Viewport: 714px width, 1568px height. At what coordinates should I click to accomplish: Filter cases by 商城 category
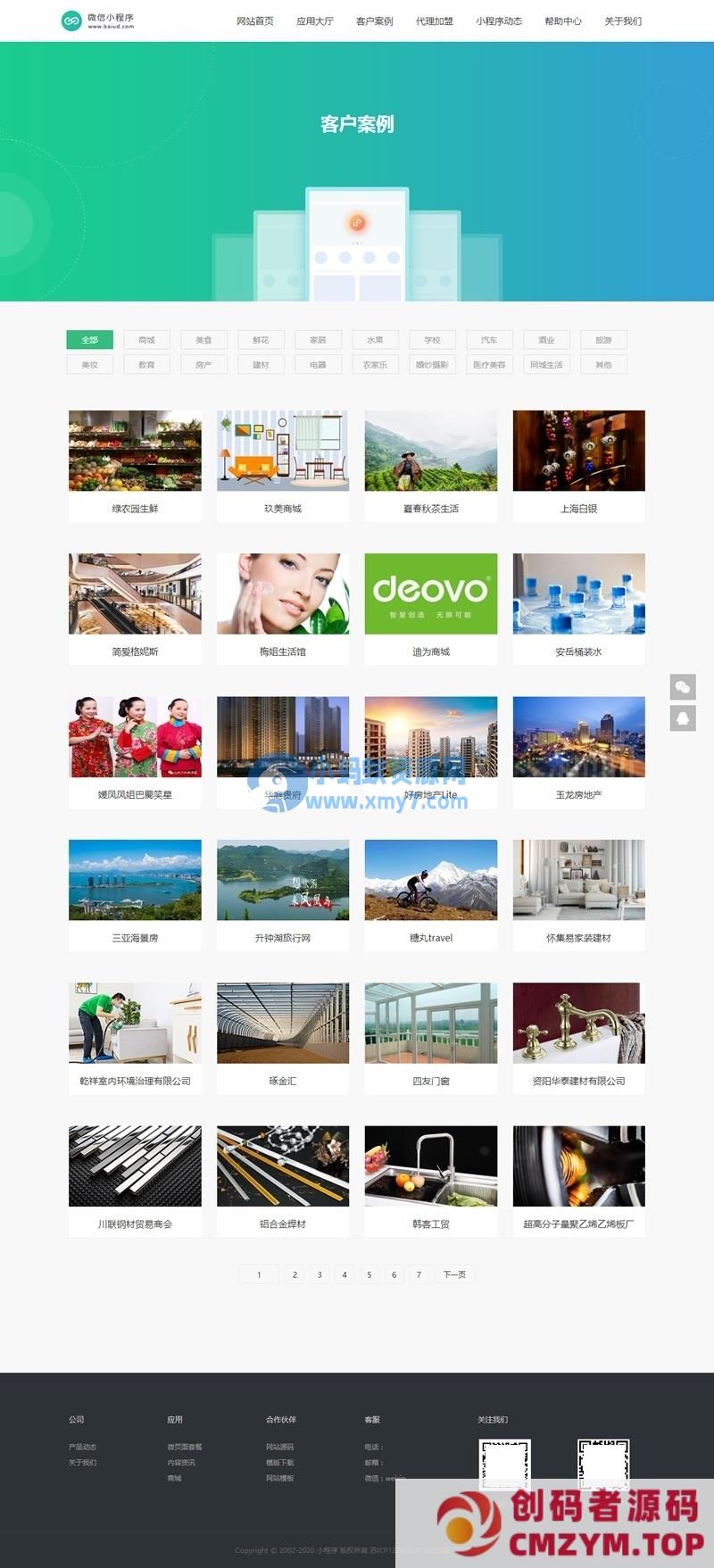click(146, 340)
